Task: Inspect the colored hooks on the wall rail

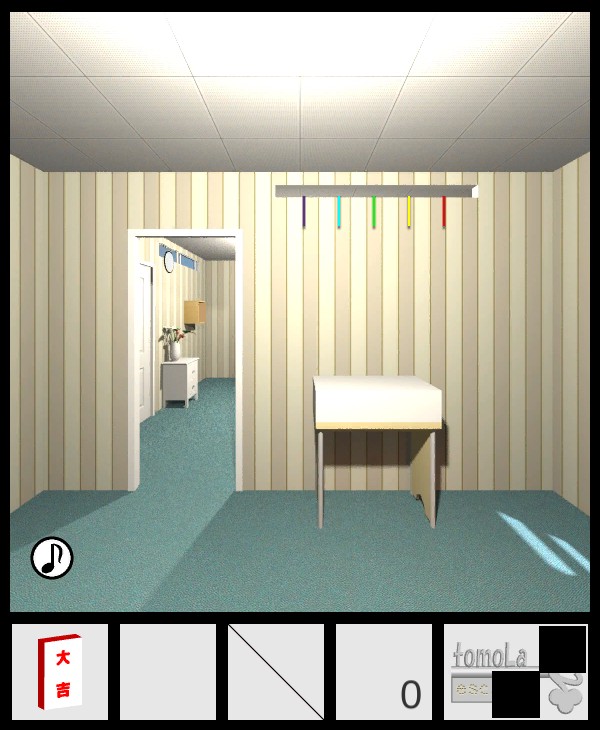Action: (x=375, y=209)
